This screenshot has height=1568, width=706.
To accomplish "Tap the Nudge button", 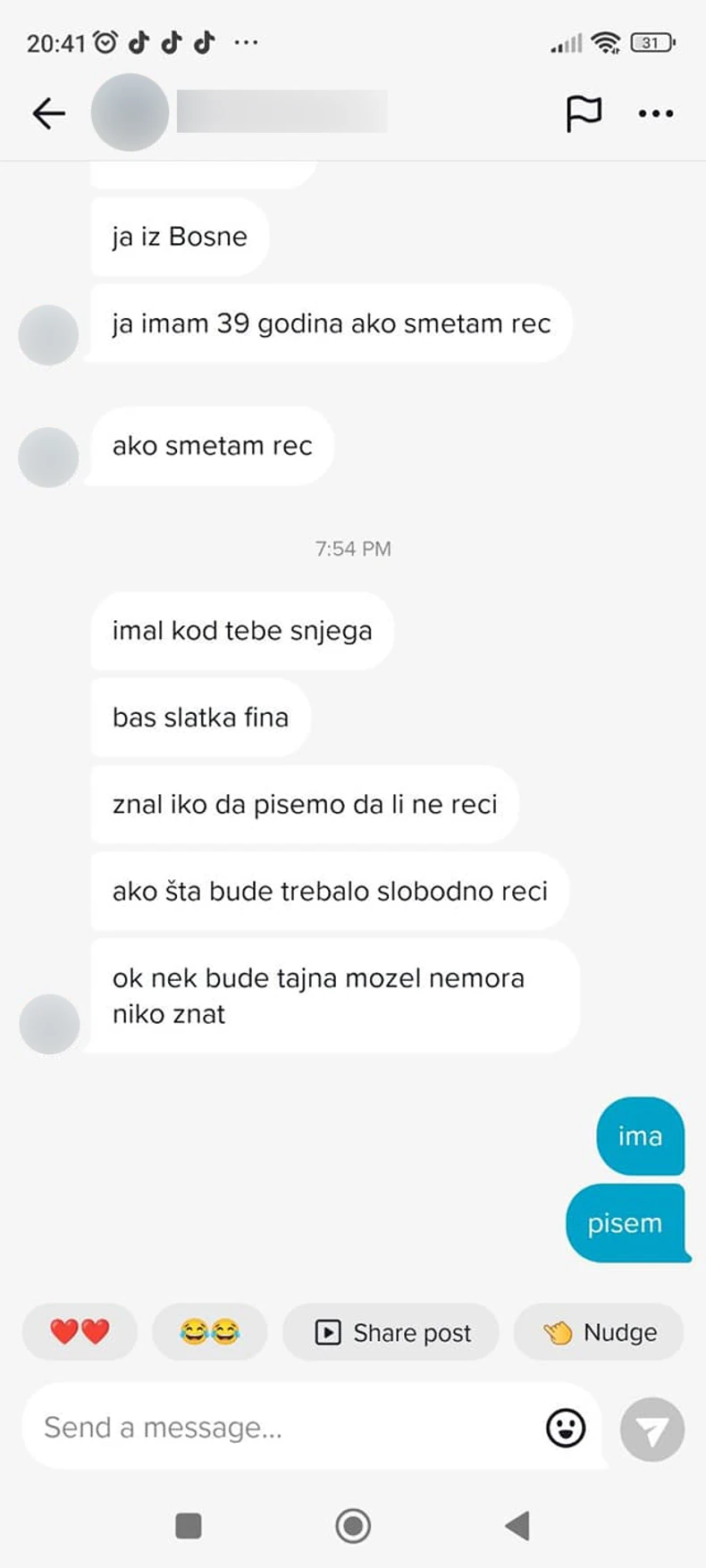I will point(598,1332).
